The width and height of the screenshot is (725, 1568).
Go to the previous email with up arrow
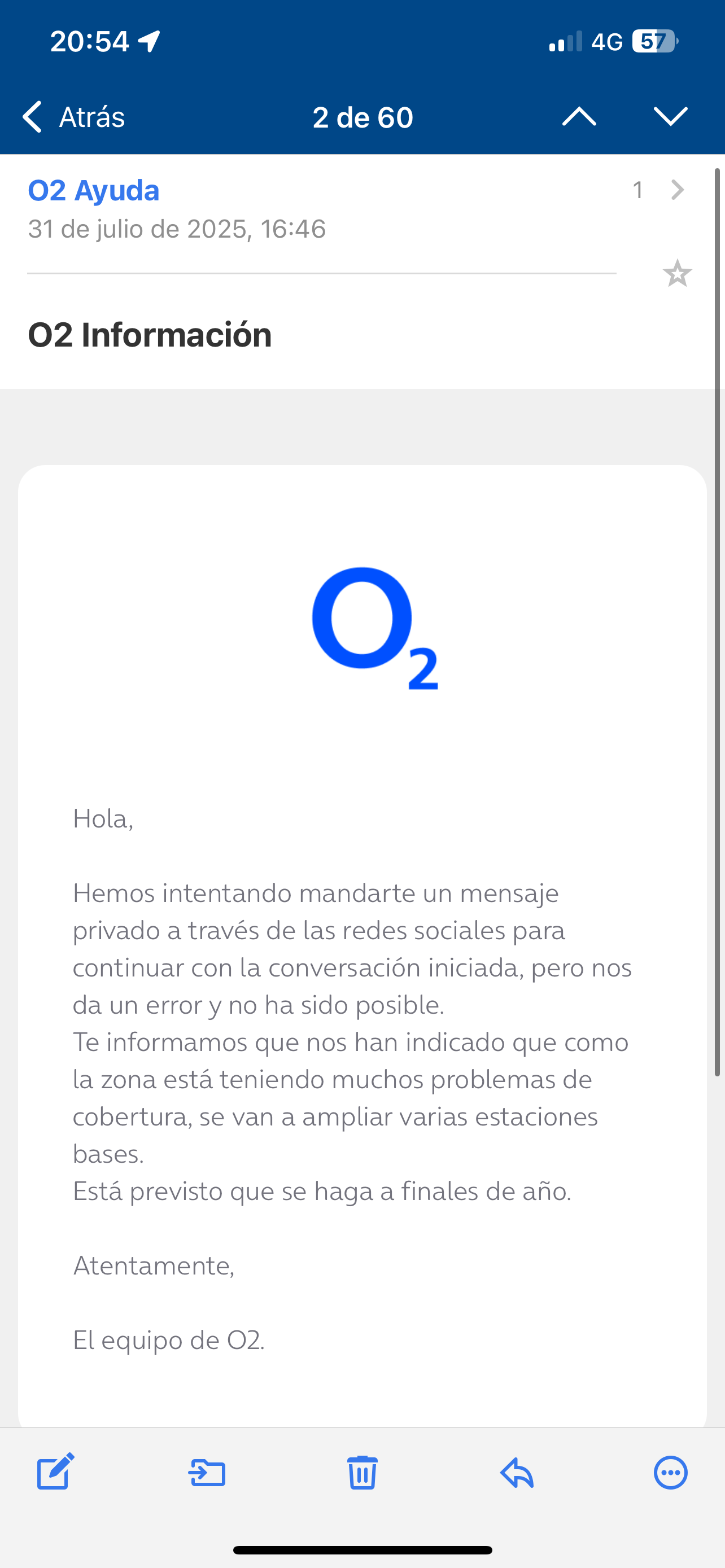pyautogui.click(x=579, y=116)
